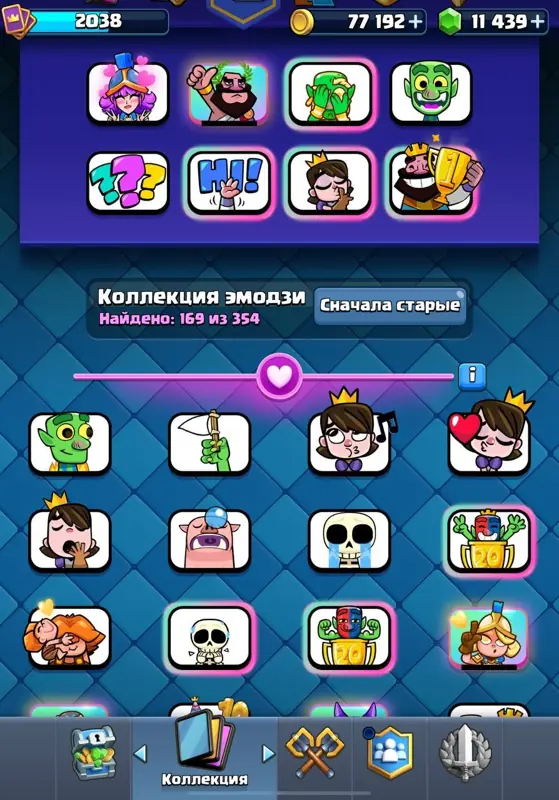
Task: Open the blue info icon
Action: (x=472, y=377)
